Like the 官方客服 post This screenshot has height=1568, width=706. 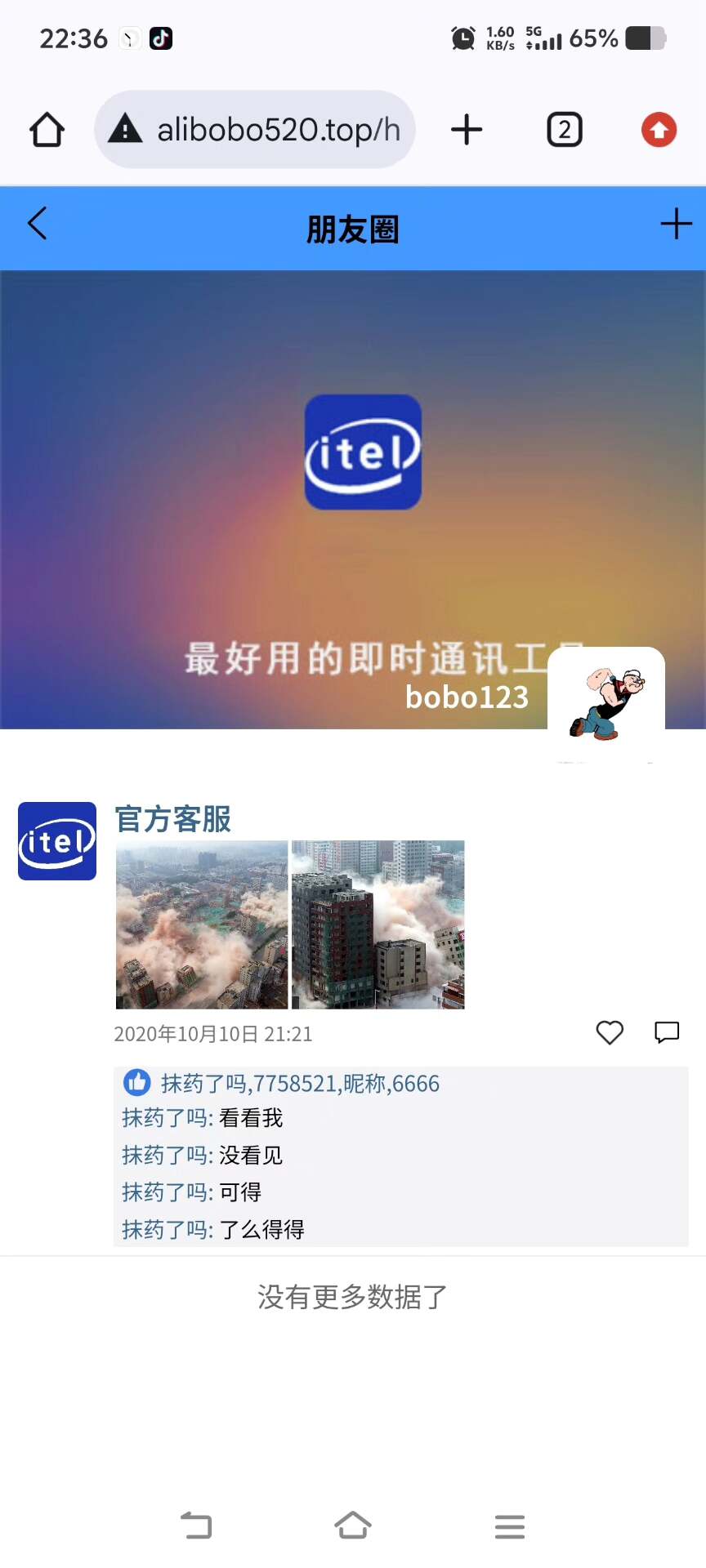[610, 1033]
